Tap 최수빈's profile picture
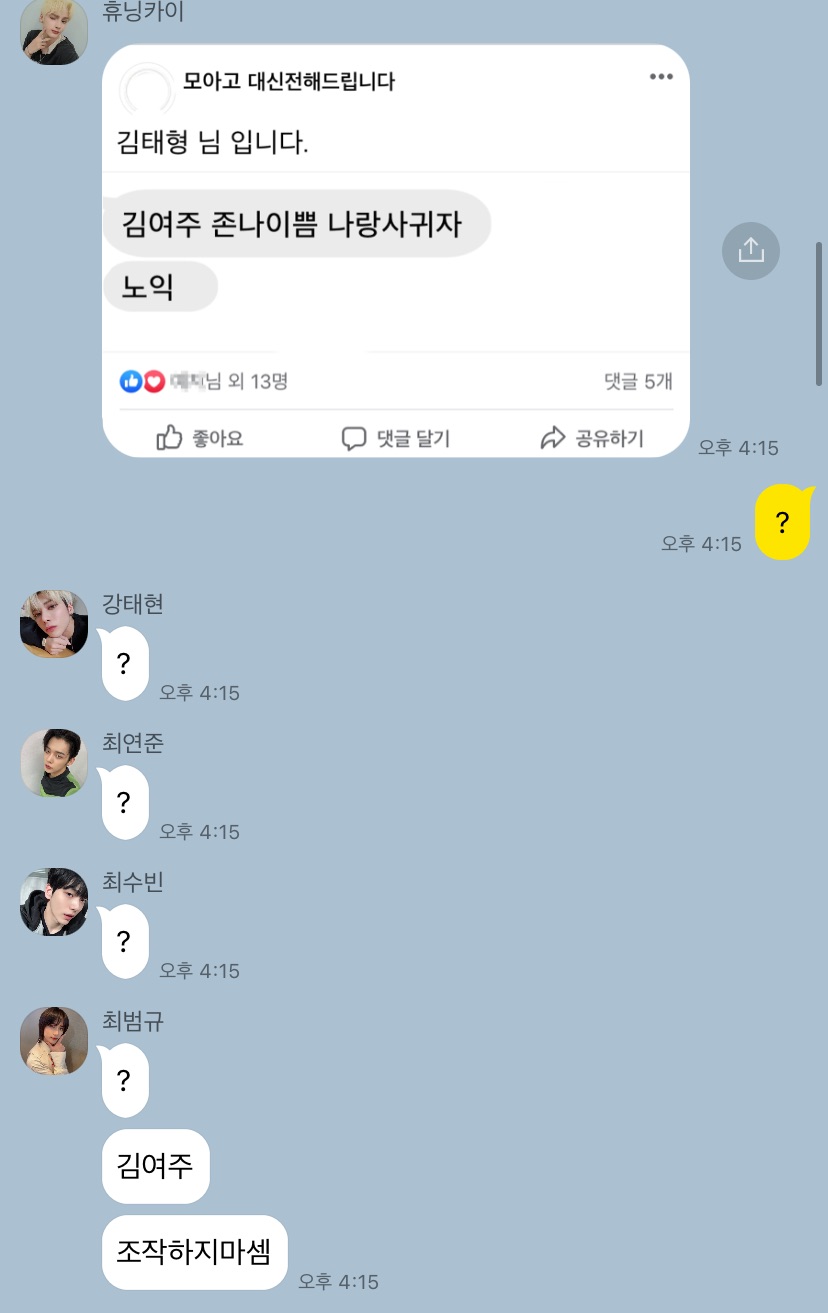This screenshot has height=1313, width=828. coord(54,902)
